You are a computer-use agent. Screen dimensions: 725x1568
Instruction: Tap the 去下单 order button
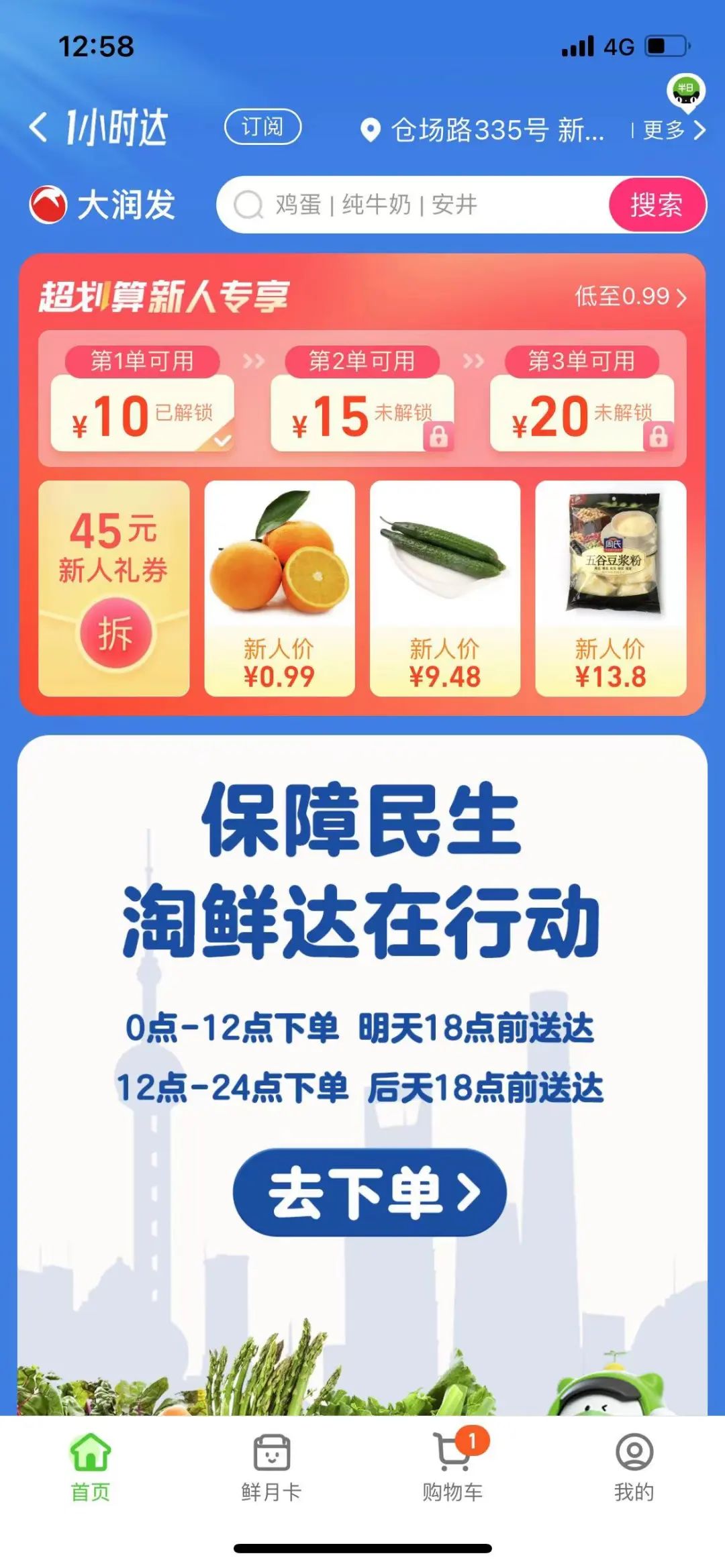[369, 1192]
